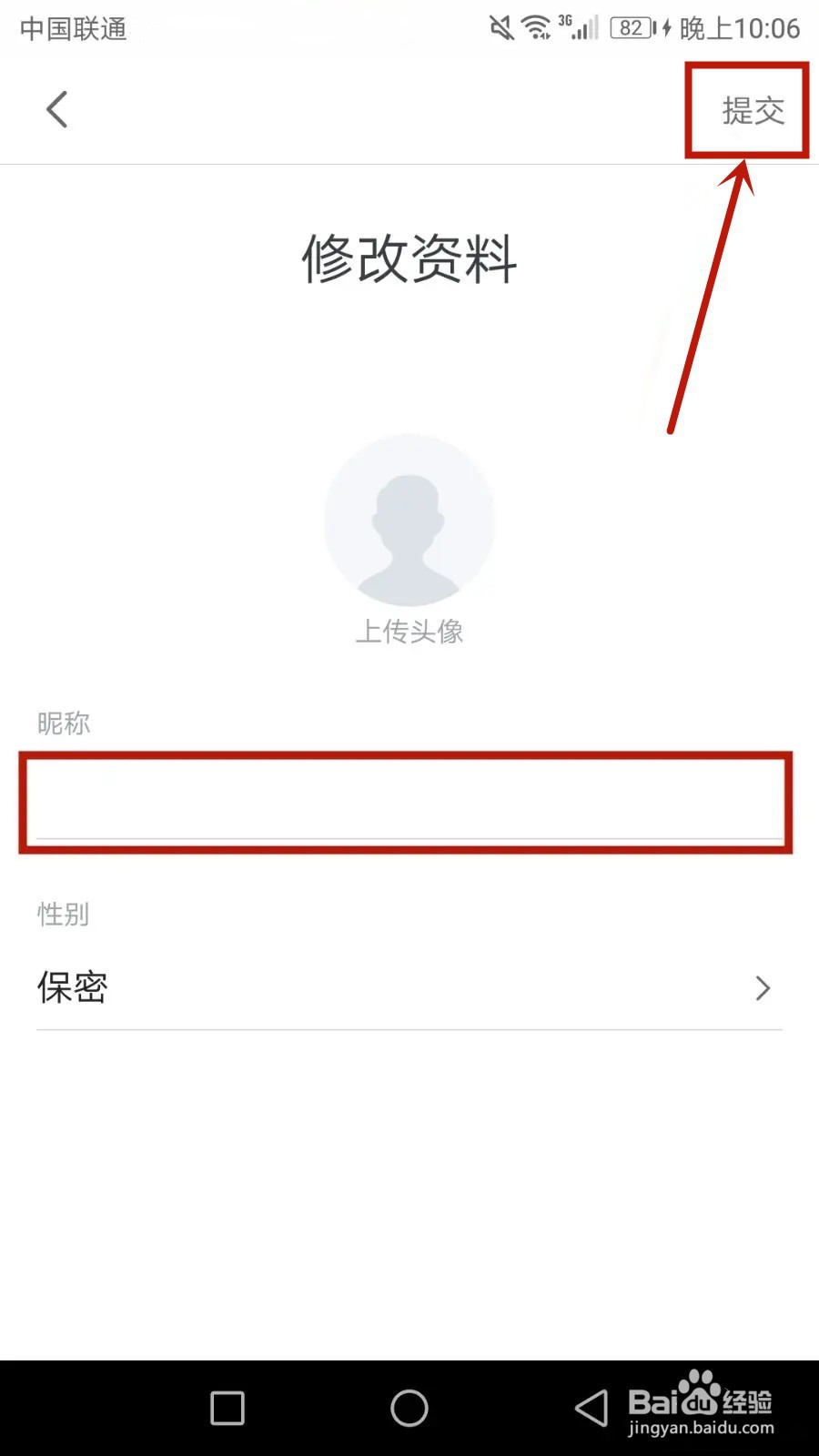Tap 上传头像 to change profile photo

pos(409,632)
